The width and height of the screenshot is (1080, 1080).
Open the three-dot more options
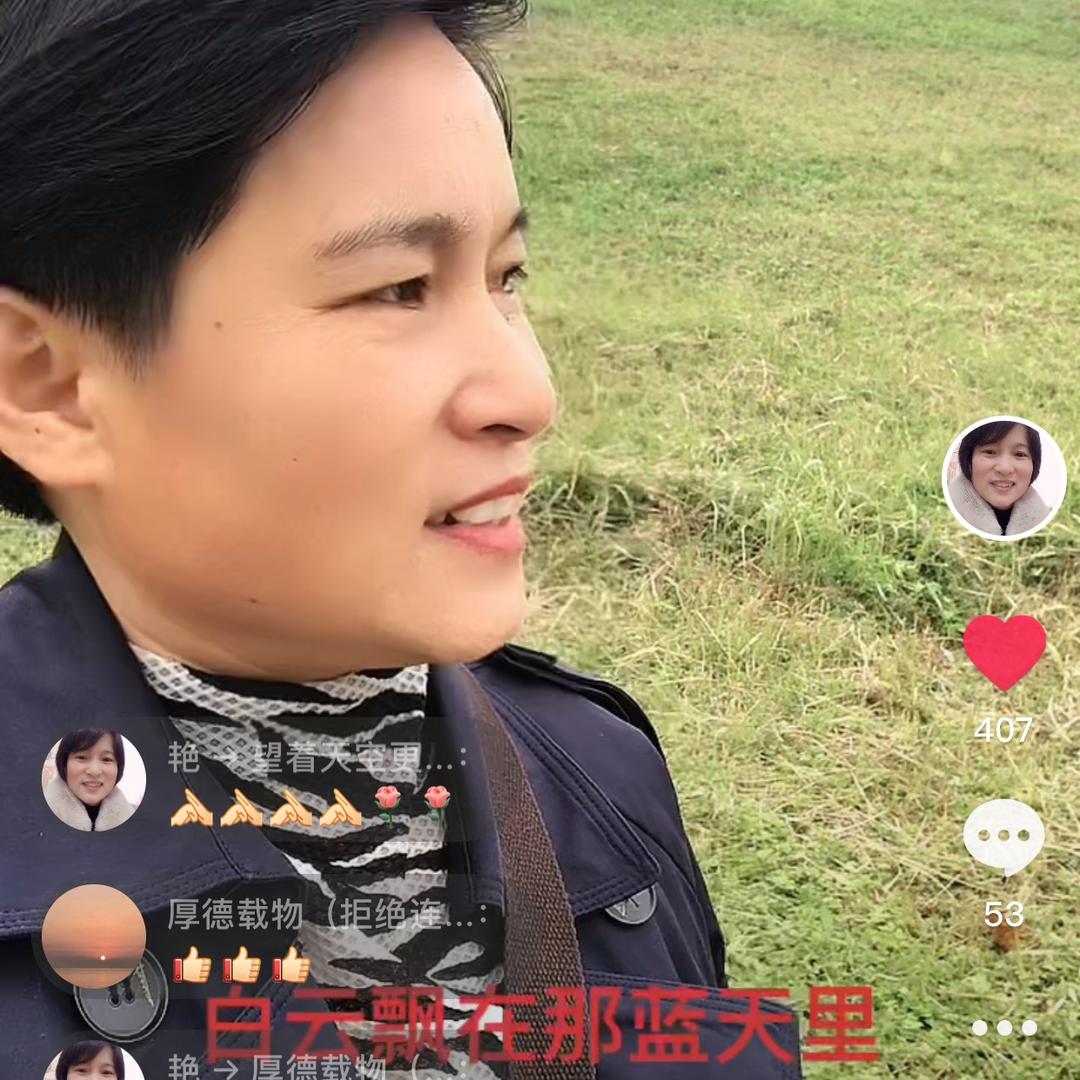tap(1004, 1027)
